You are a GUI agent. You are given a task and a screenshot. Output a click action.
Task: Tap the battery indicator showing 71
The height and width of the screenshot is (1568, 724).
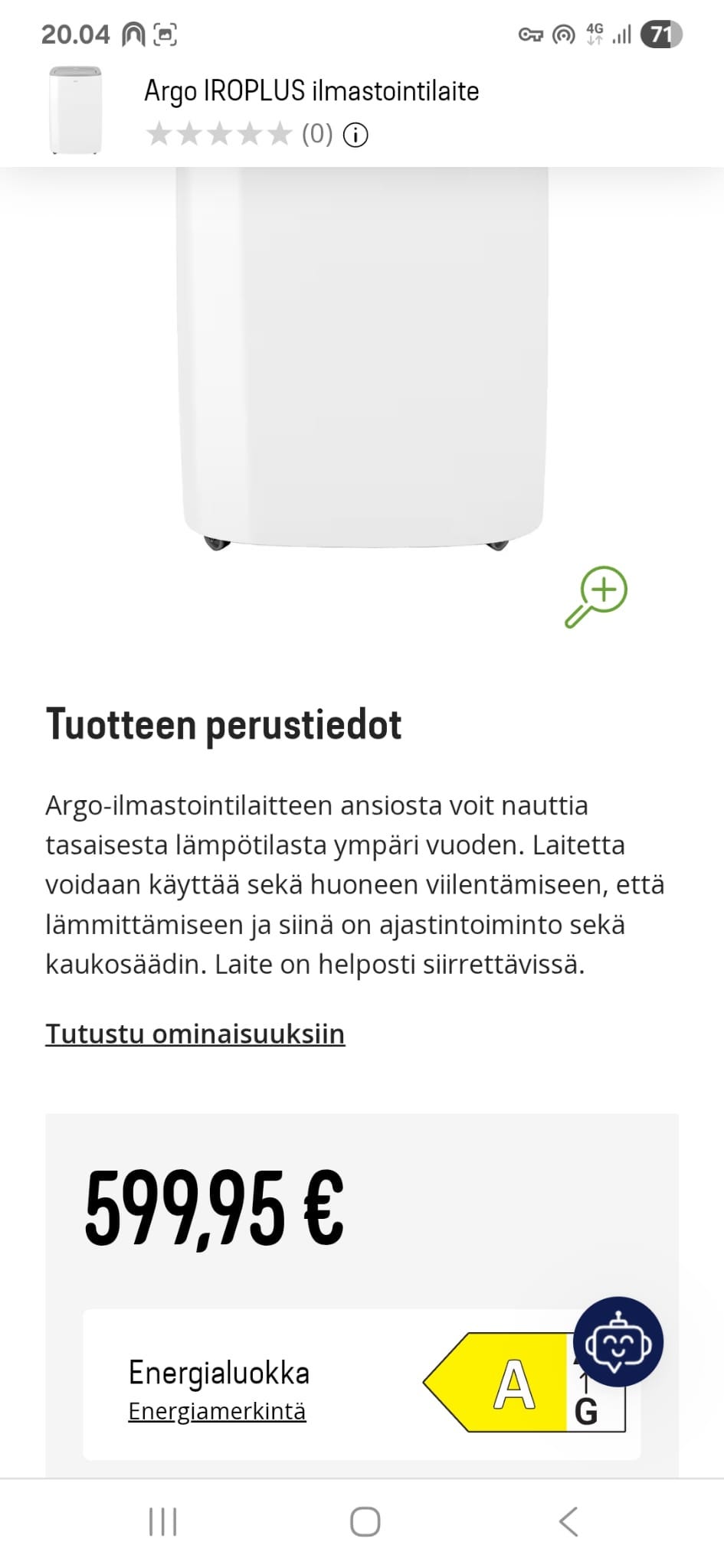tap(661, 34)
